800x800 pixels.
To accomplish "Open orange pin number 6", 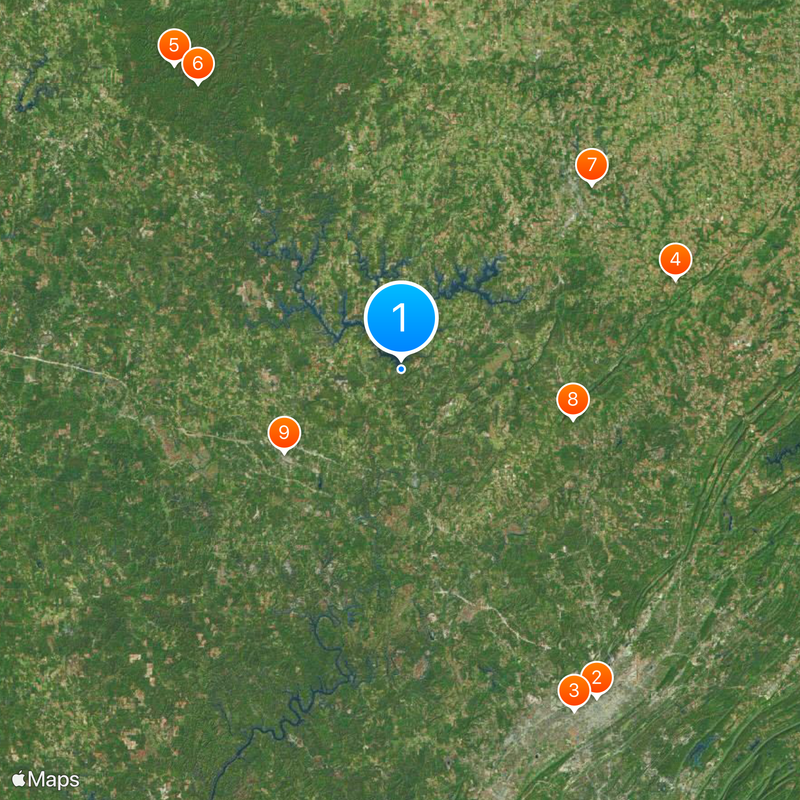I will click(x=198, y=63).
